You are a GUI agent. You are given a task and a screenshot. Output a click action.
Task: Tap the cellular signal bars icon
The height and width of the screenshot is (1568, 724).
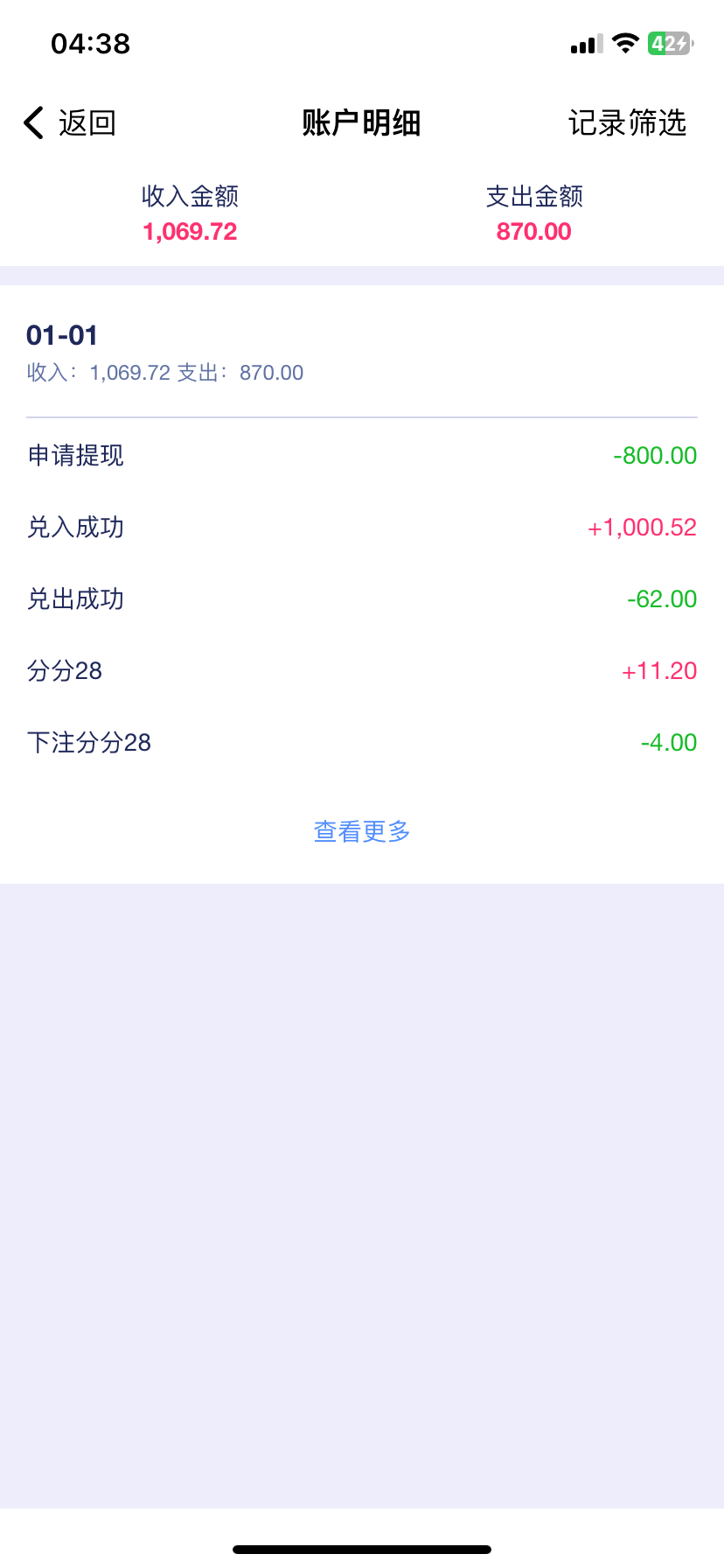[583, 42]
